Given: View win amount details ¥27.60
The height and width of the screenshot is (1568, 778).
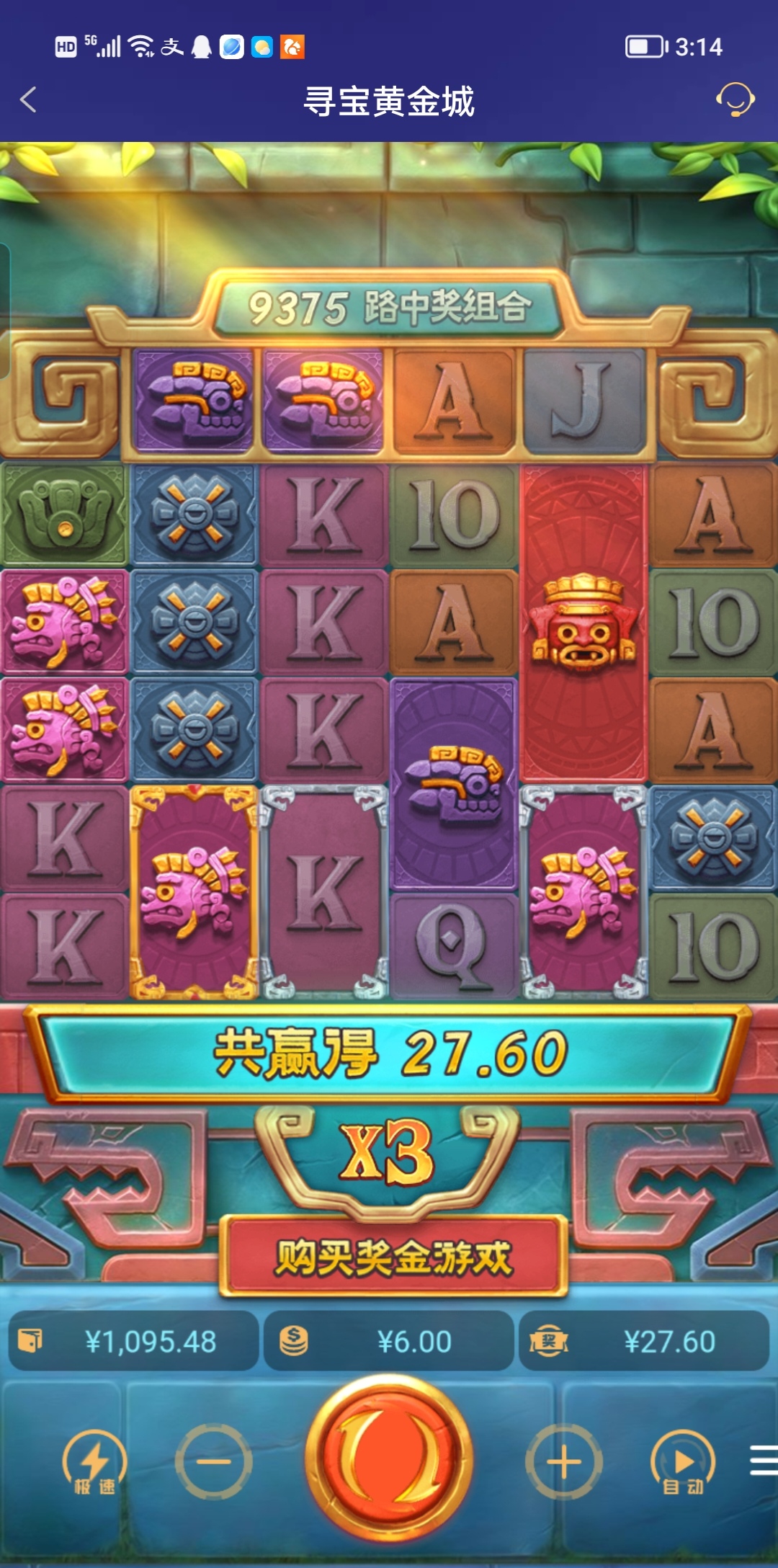Looking at the screenshot, I should 644,1341.
